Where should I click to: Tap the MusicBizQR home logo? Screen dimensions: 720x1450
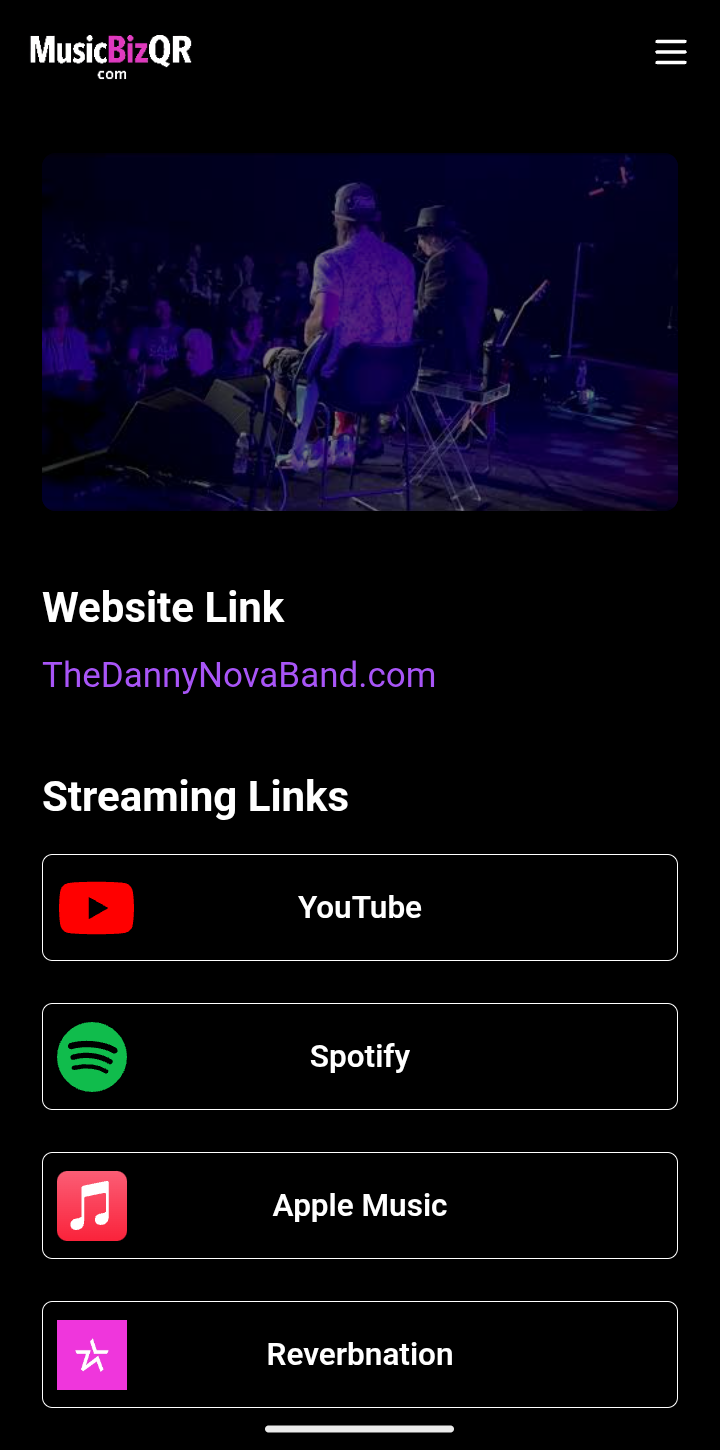pos(111,55)
